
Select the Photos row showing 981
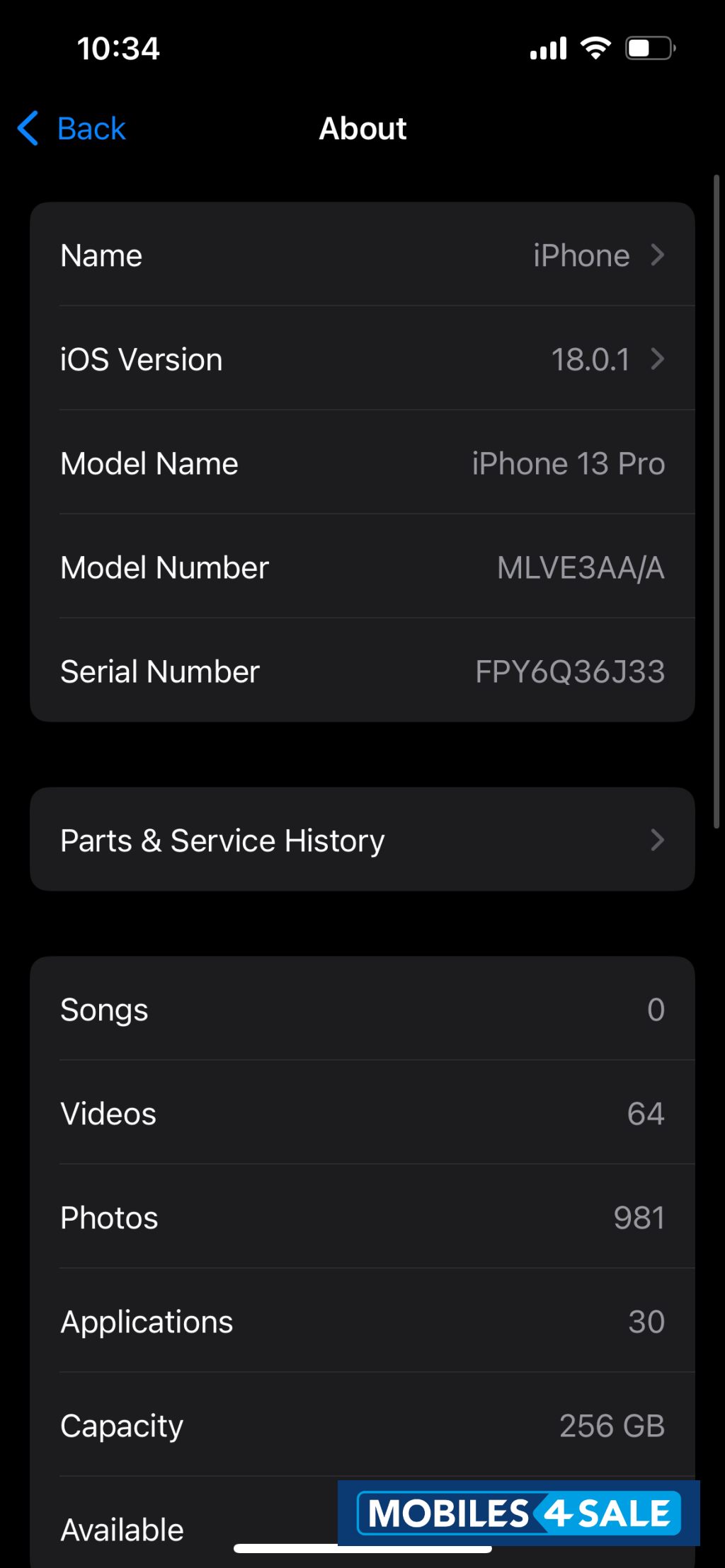tap(362, 1218)
